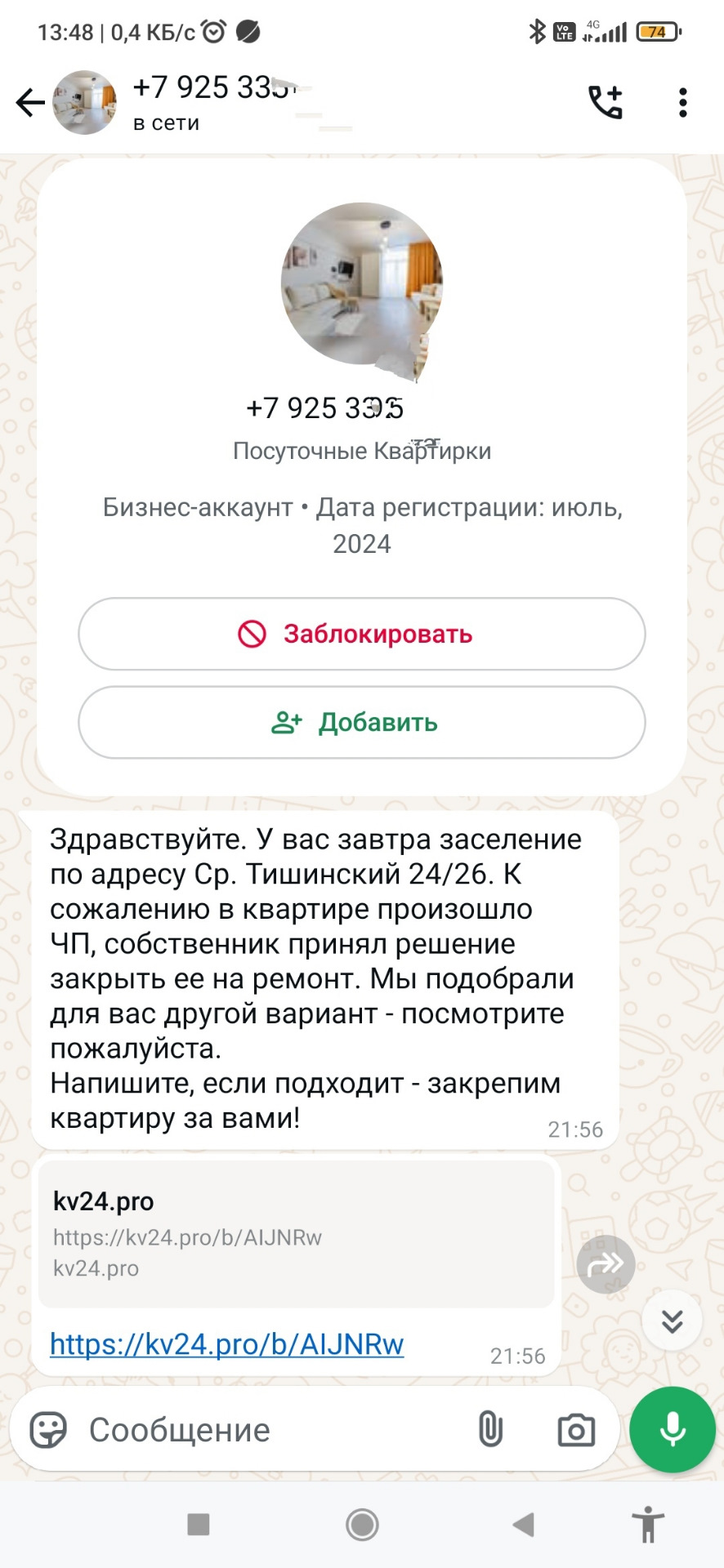Forward the kv24.pro link message
Viewport: 724px width, 1568px height.
(606, 1264)
